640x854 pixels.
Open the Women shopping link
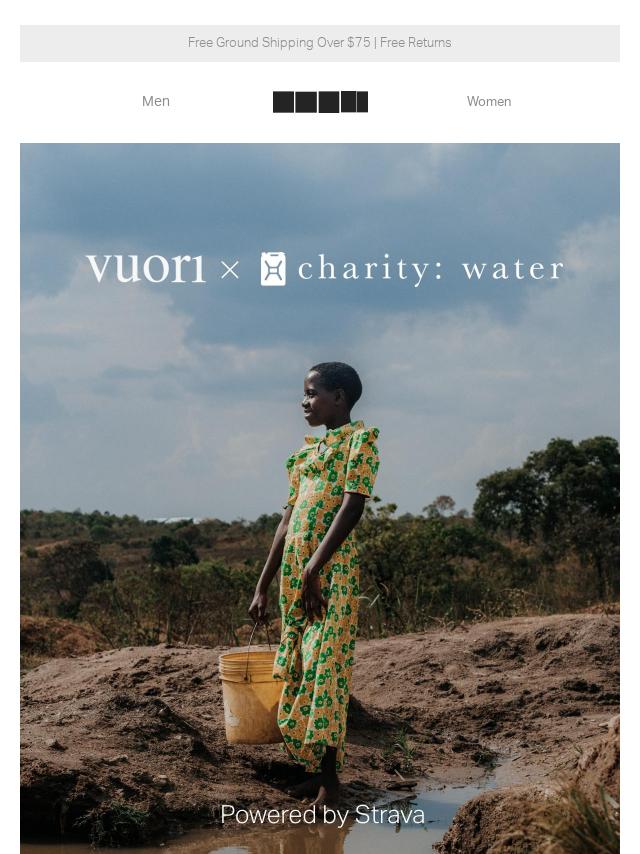click(488, 101)
